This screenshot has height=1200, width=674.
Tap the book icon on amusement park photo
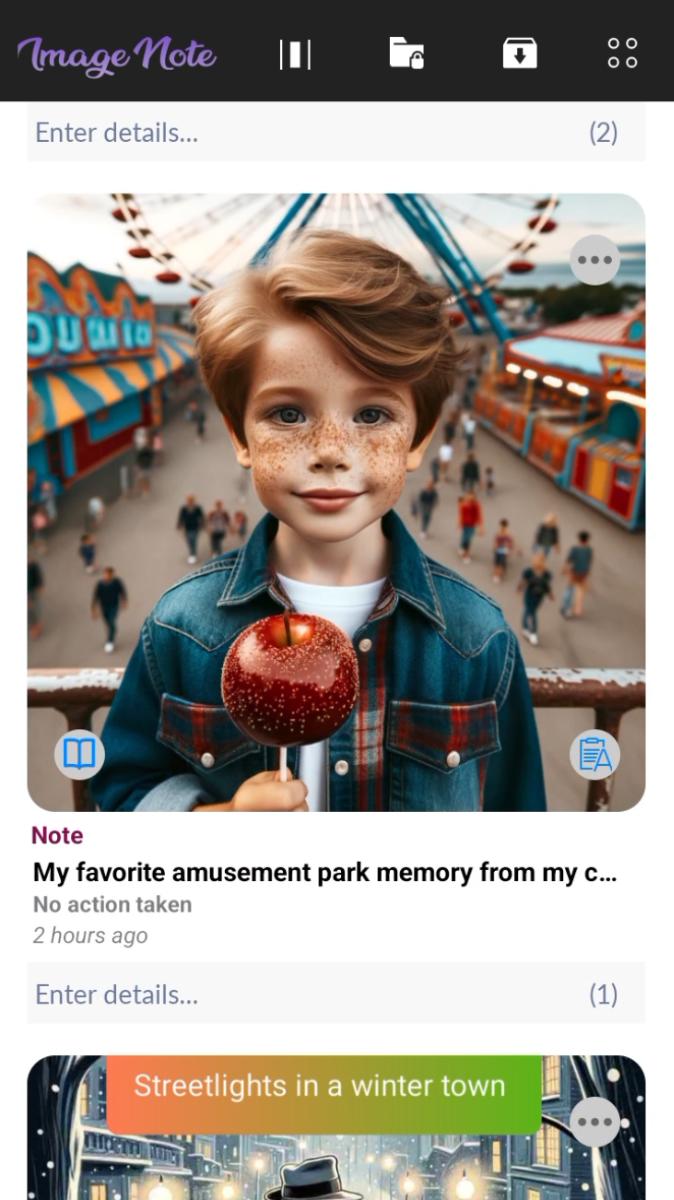[79, 754]
